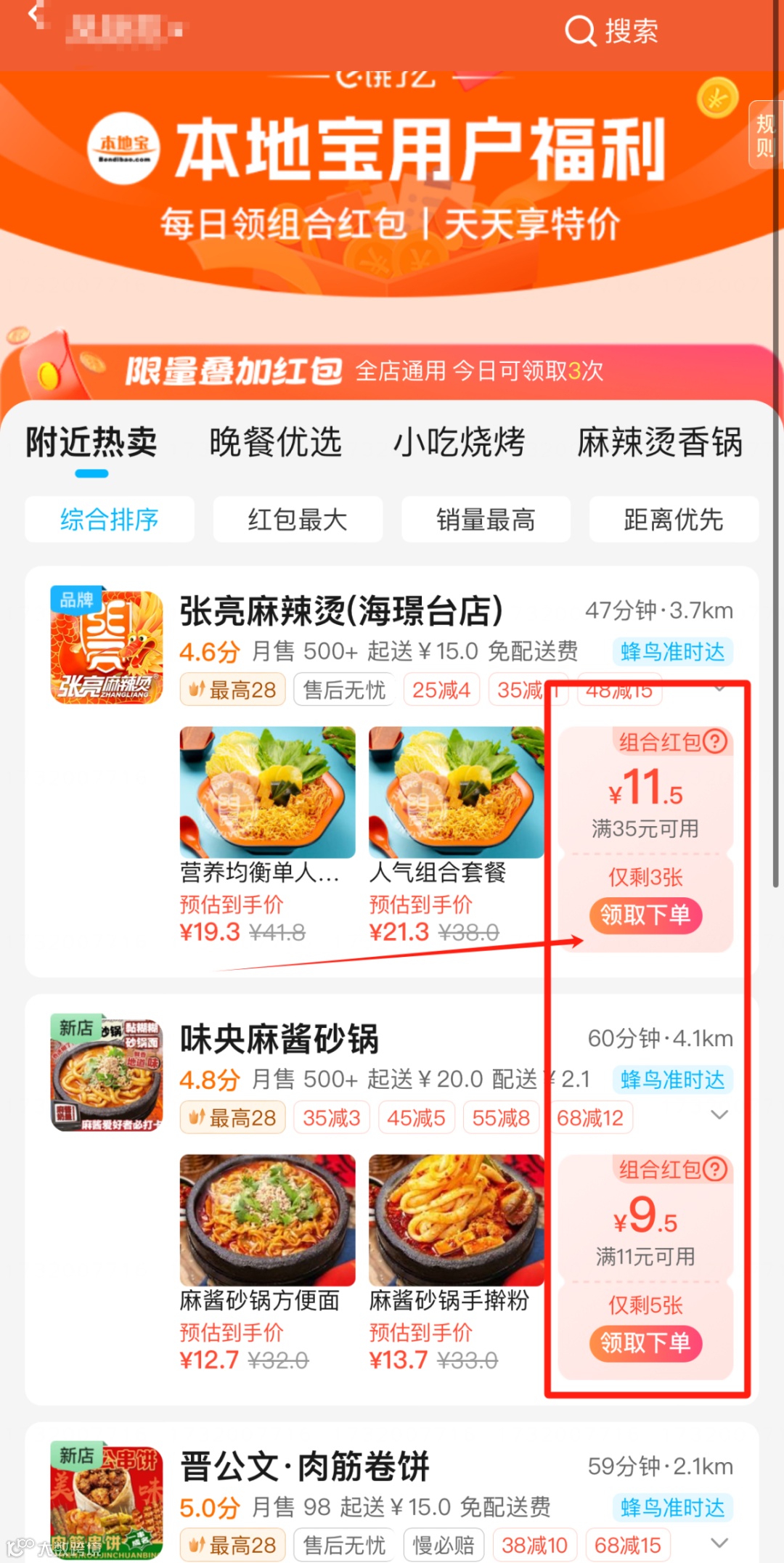The height and width of the screenshot is (1563, 784).
Task: Select the 距离优先 sort option
Action: (x=673, y=519)
